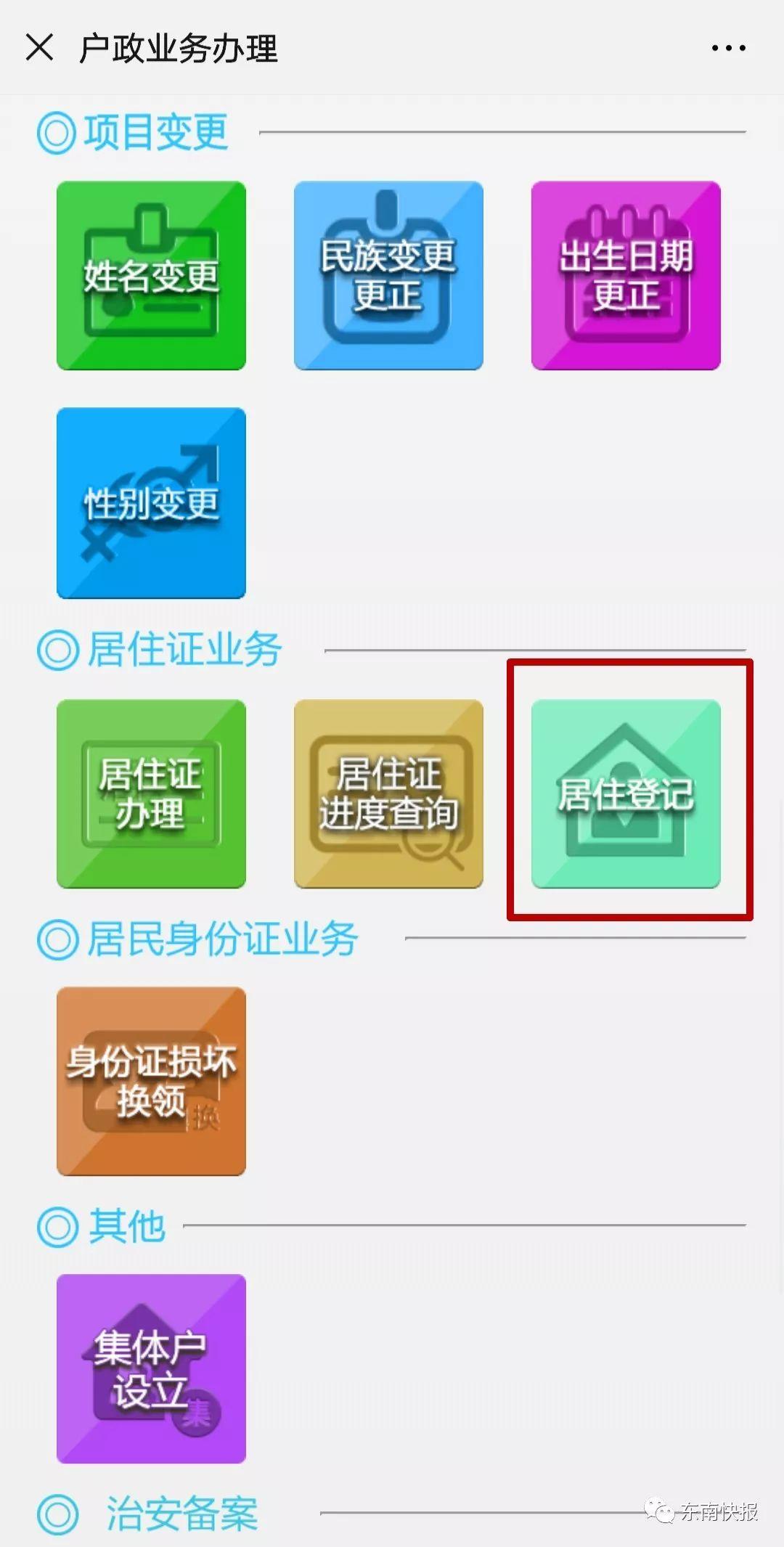Open 居住证办理 service
Screen dimensions: 784x1547
(151, 793)
